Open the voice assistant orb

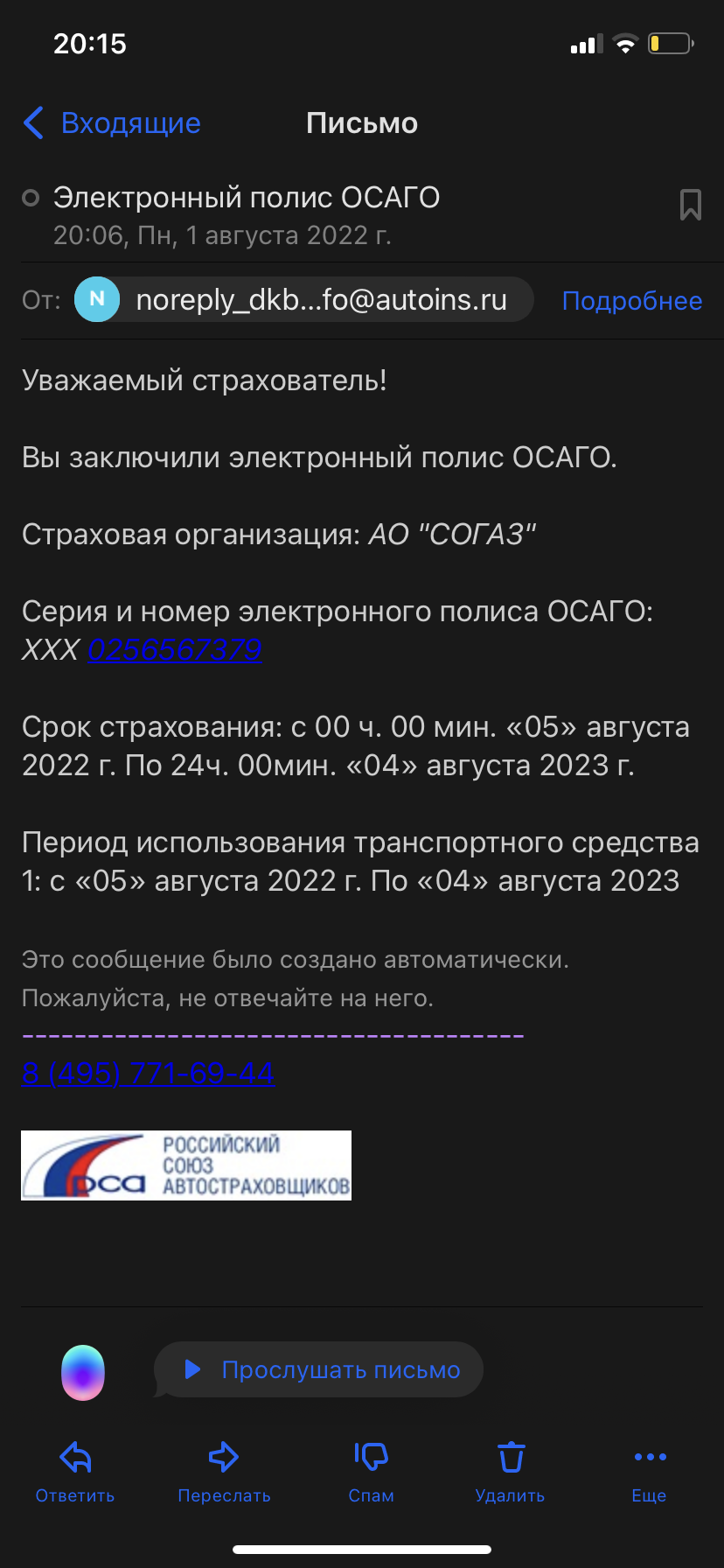click(x=83, y=1372)
